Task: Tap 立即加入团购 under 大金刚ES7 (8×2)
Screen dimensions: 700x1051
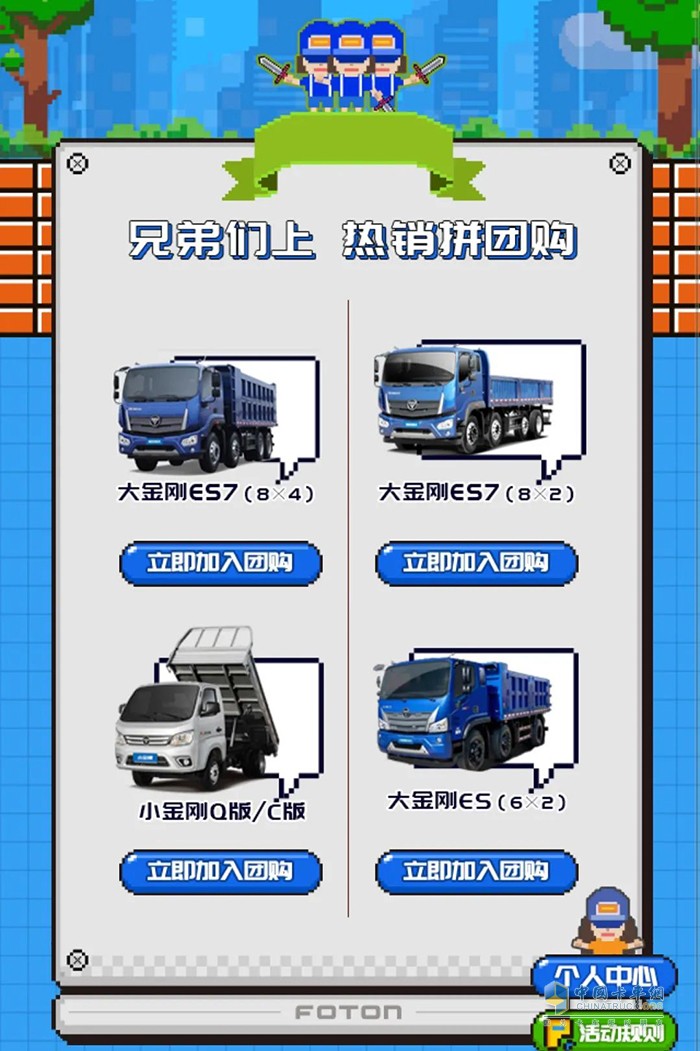Action: [x=476, y=563]
